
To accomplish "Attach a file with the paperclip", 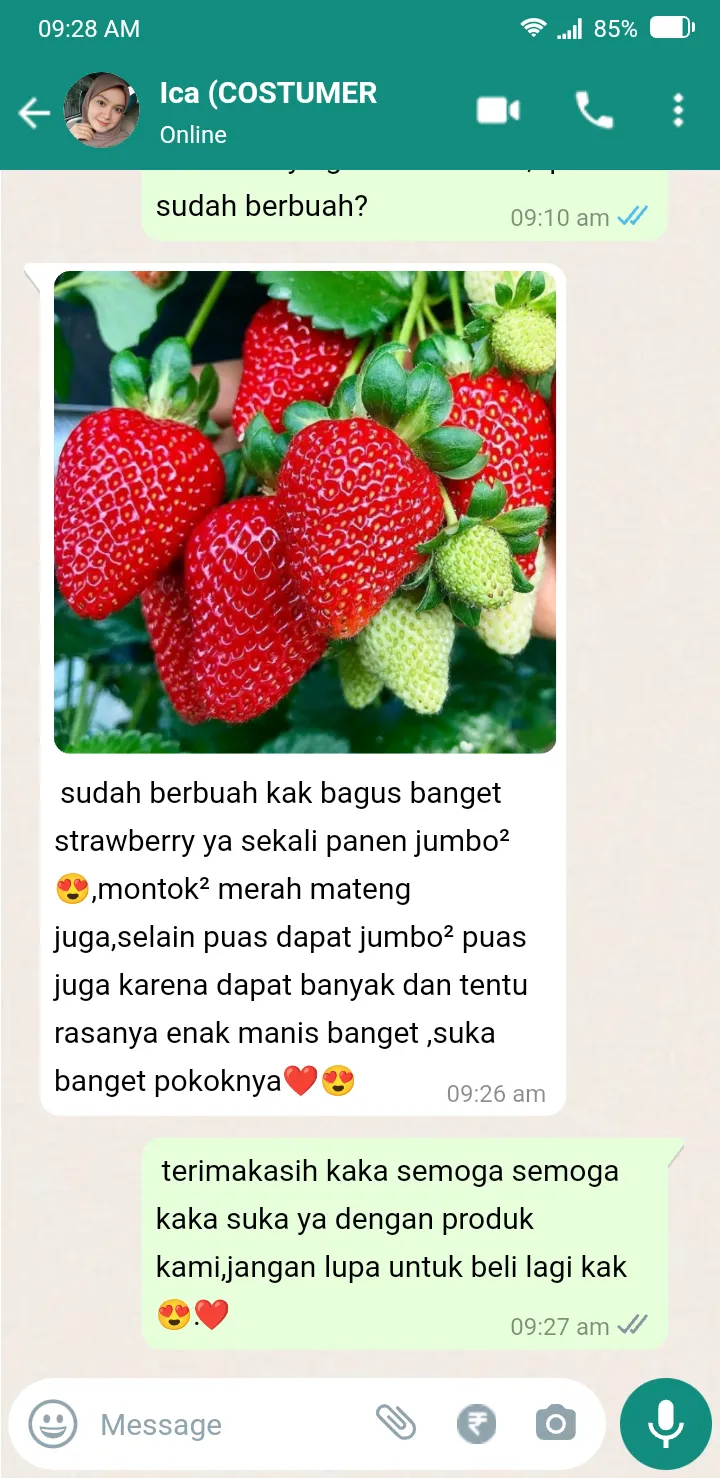I will click(396, 1422).
